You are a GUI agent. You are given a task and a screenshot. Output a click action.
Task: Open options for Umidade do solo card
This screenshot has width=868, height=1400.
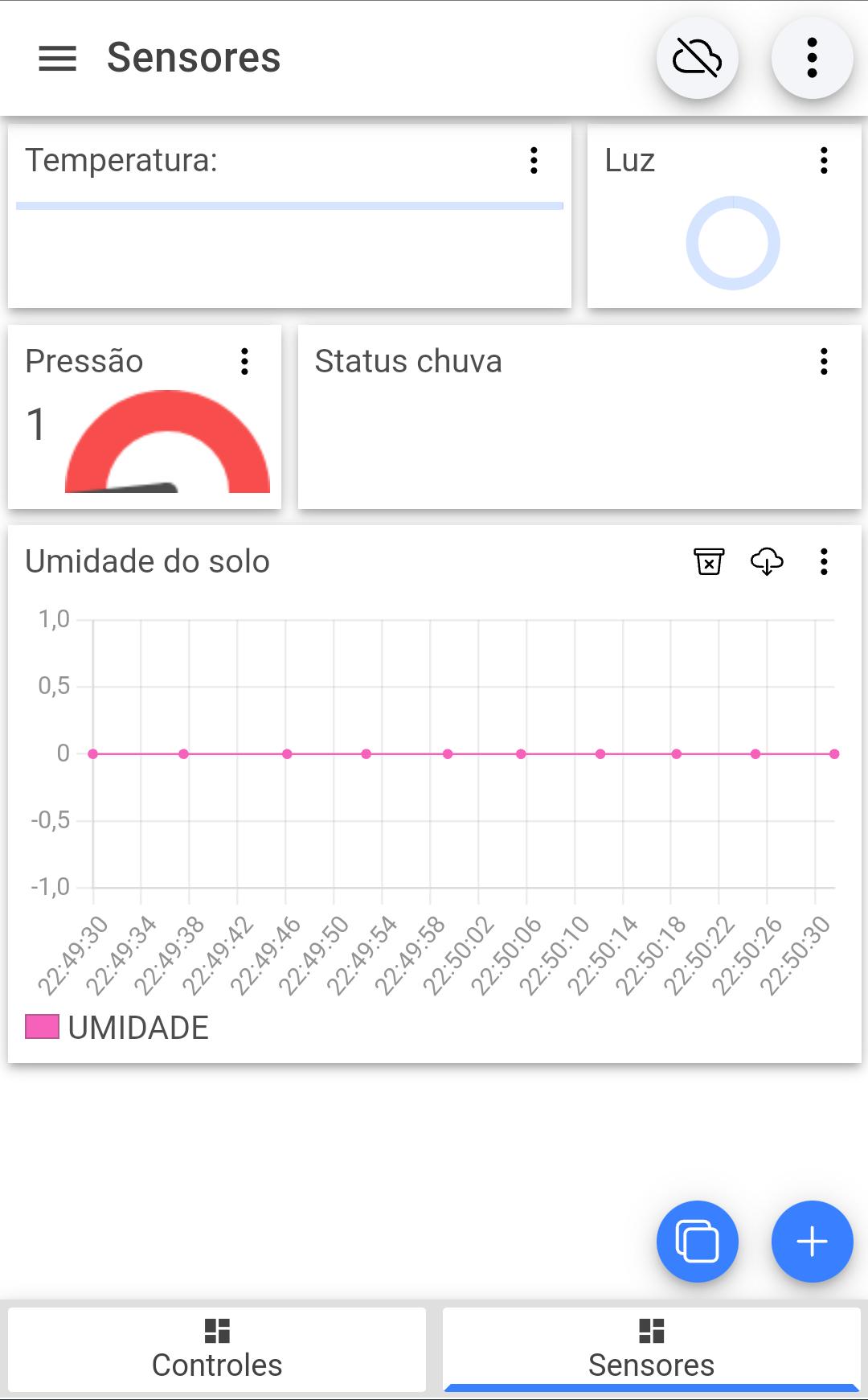(824, 561)
